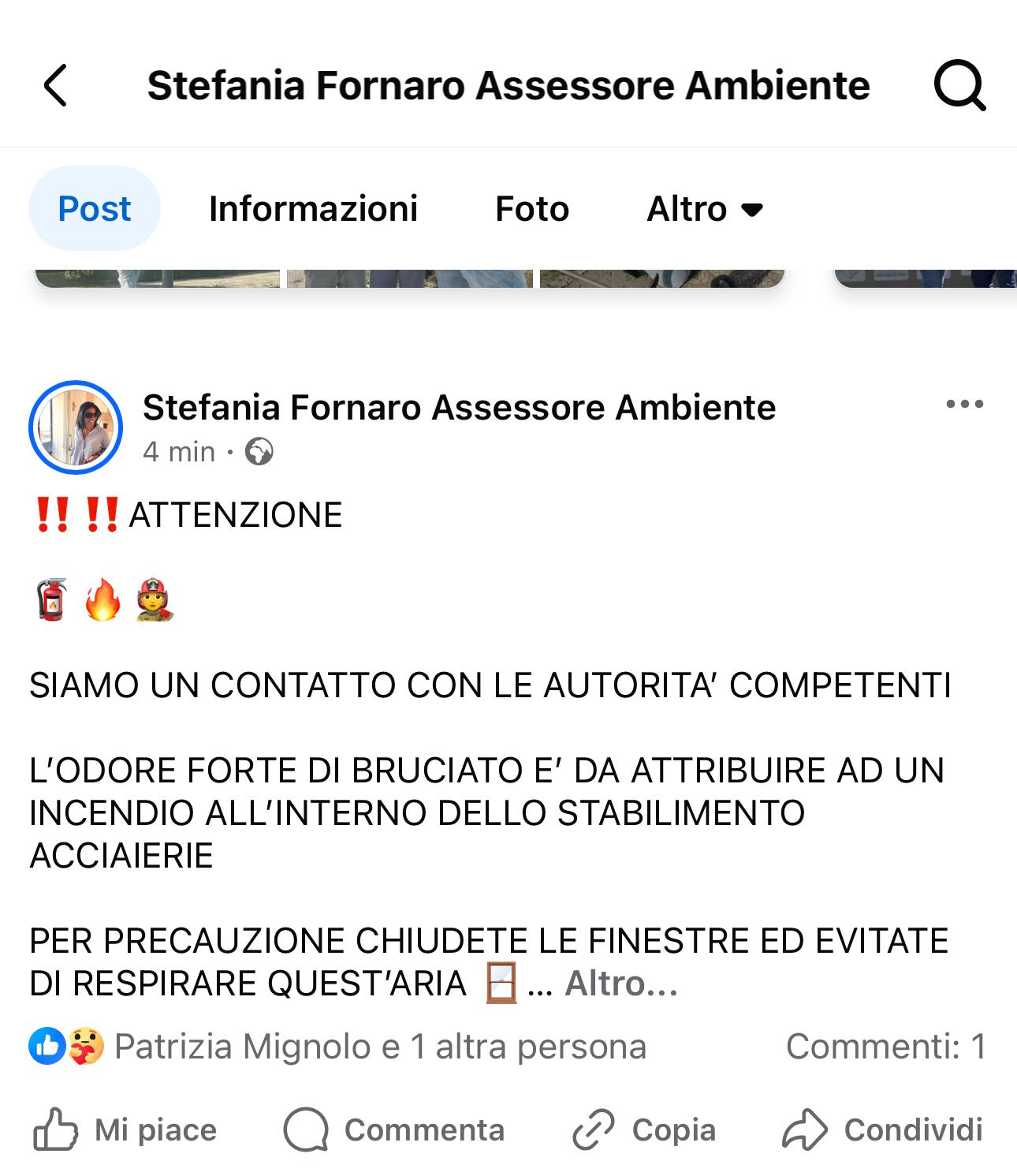Open the Commenti: 1 comment count

[885, 1047]
